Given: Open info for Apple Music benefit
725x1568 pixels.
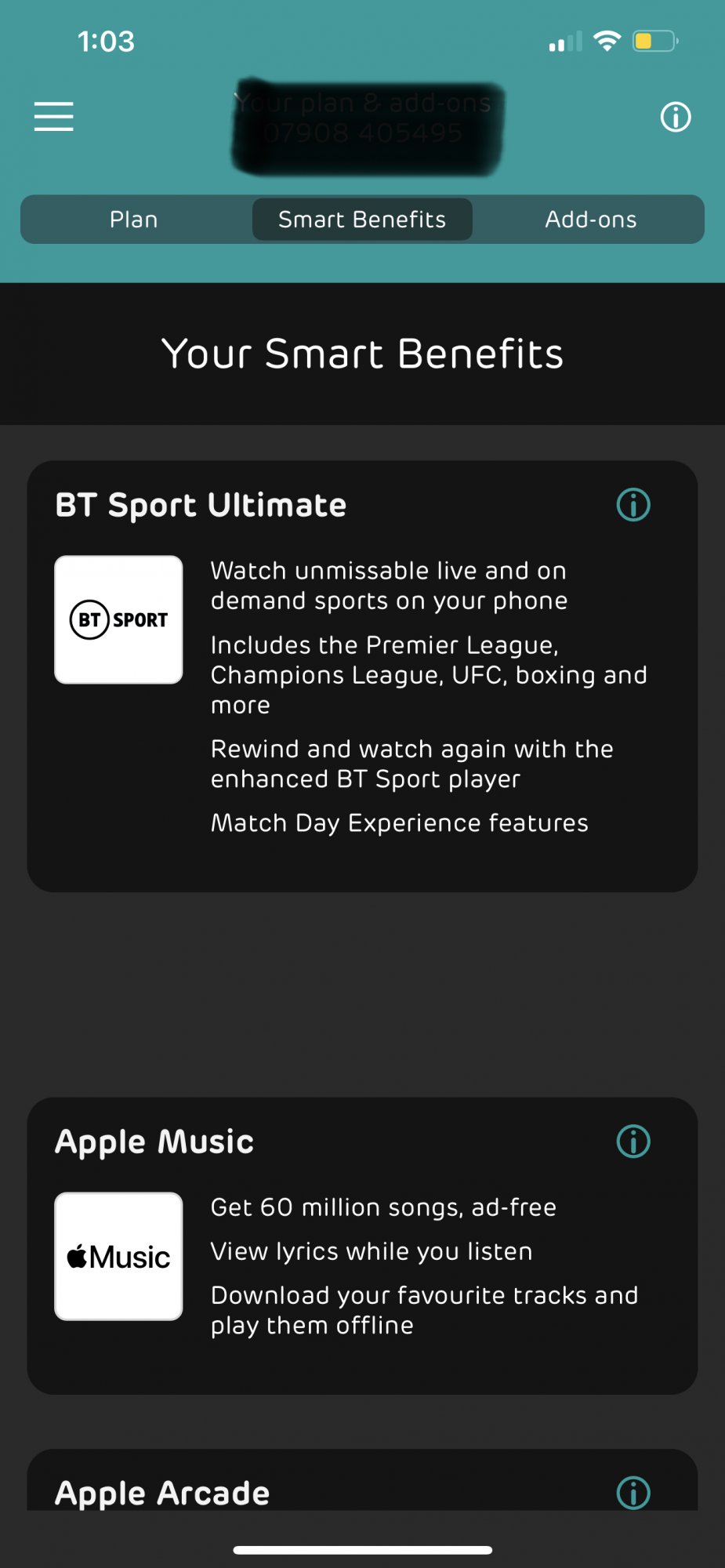Looking at the screenshot, I should [x=633, y=1142].
